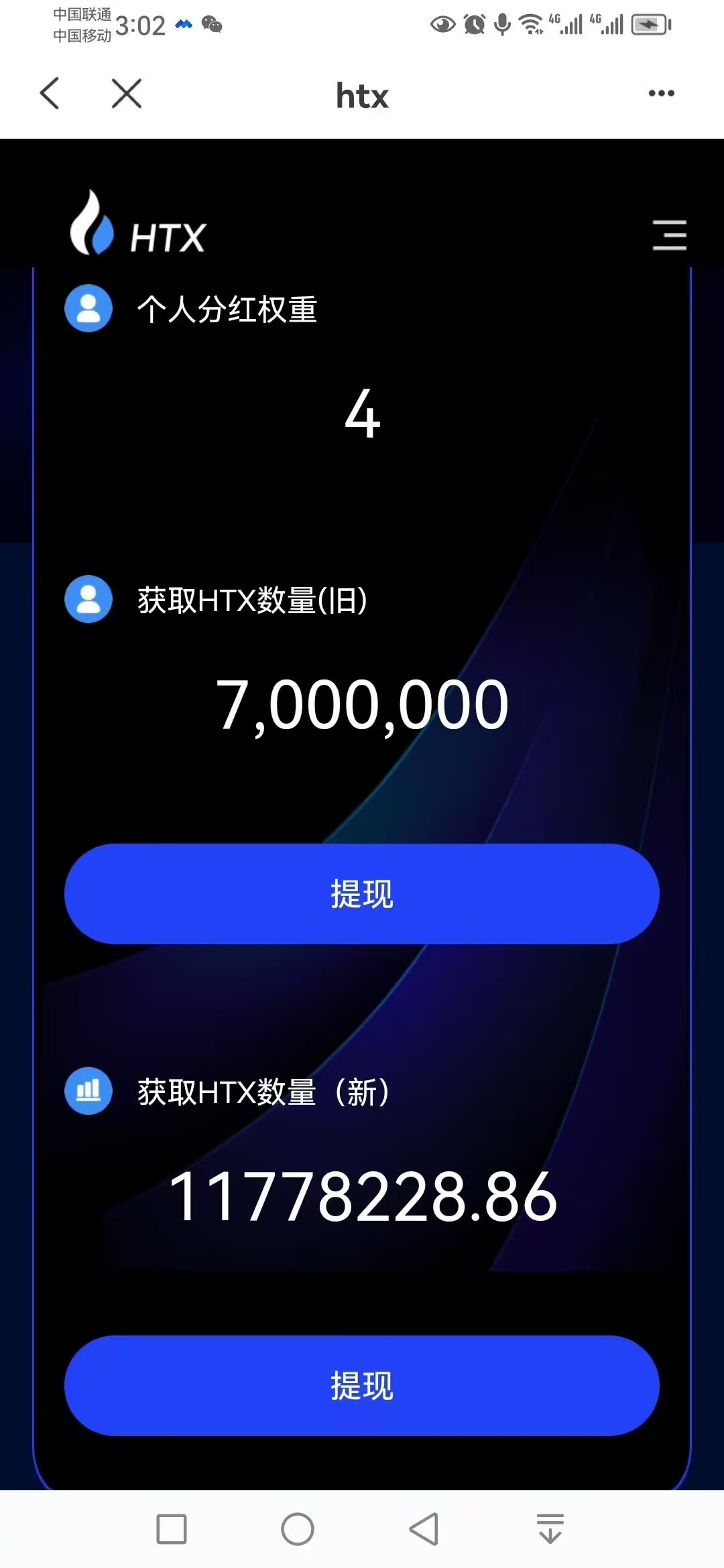Open the HTX hamburger menu
Viewport: 724px width, 1568px height.
[x=669, y=235]
